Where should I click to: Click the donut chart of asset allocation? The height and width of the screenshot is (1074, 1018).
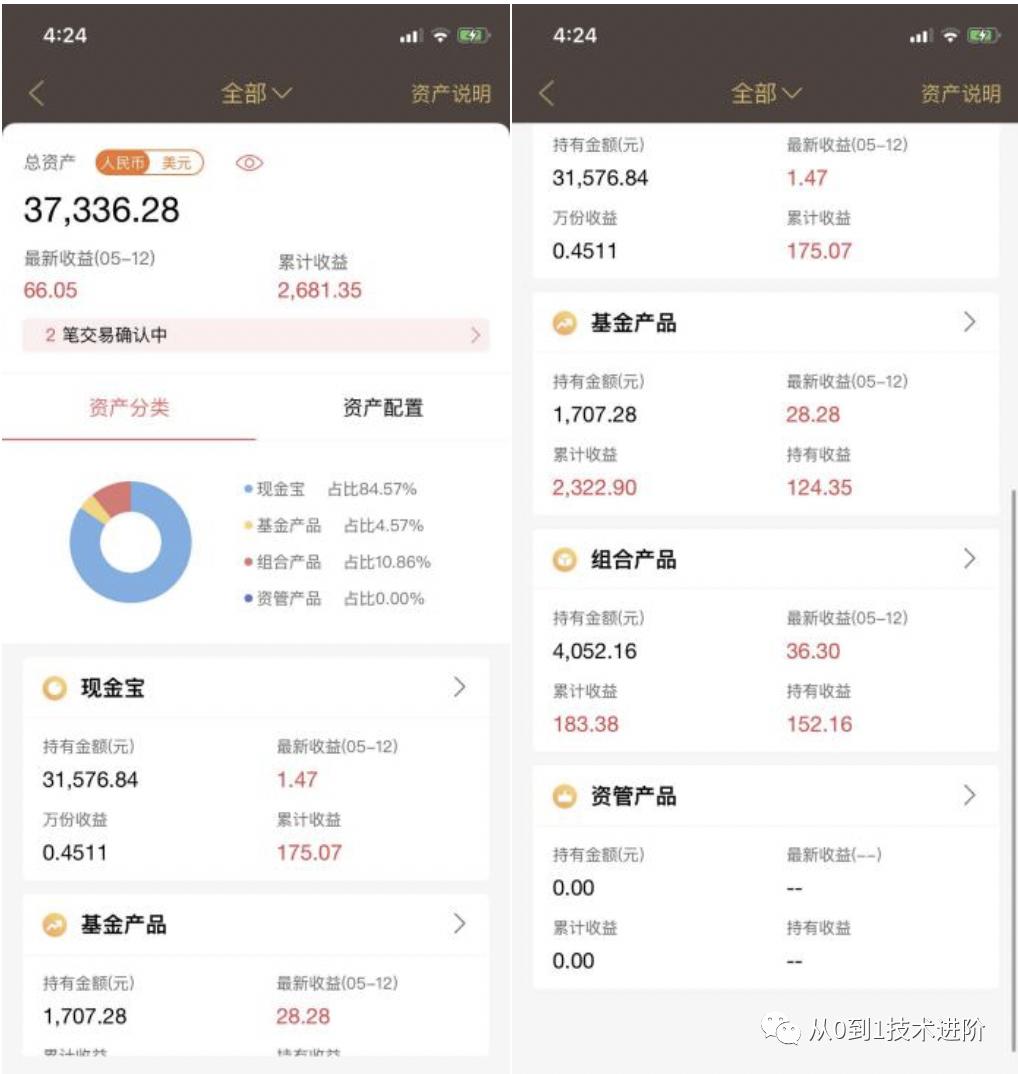pyautogui.click(x=133, y=541)
